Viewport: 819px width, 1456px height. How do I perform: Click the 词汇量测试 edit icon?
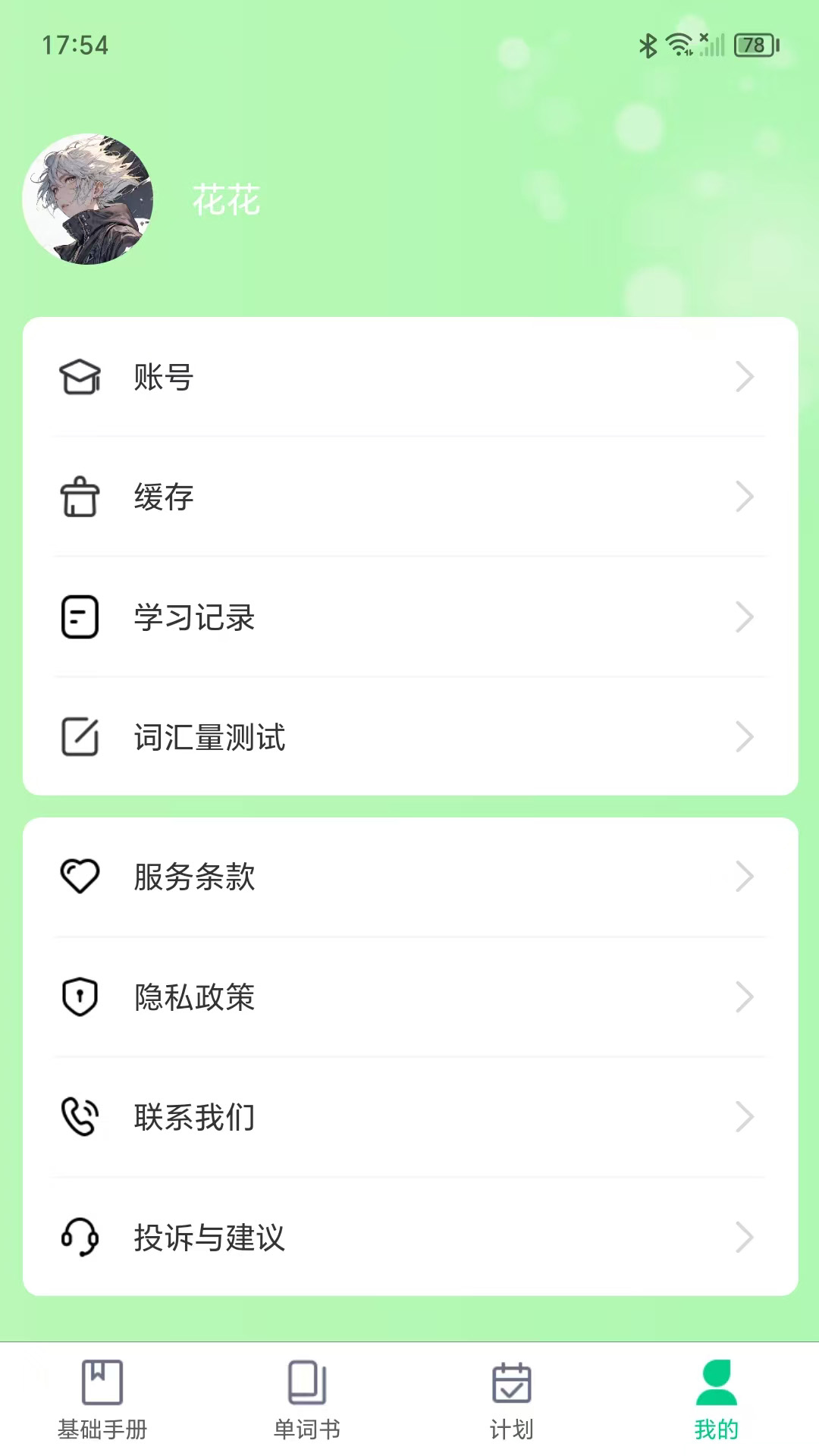click(x=80, y=737)
